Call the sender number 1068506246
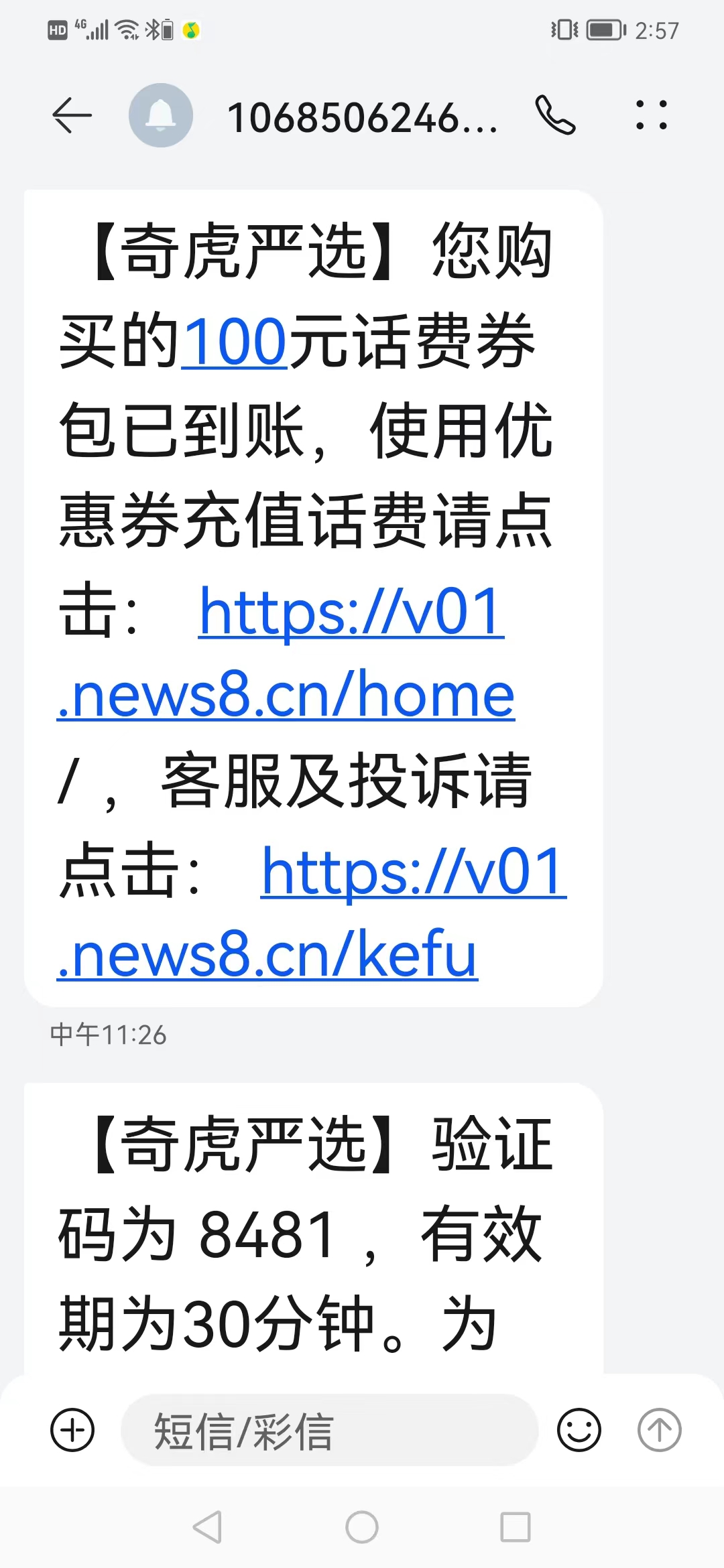 point(555,115)
